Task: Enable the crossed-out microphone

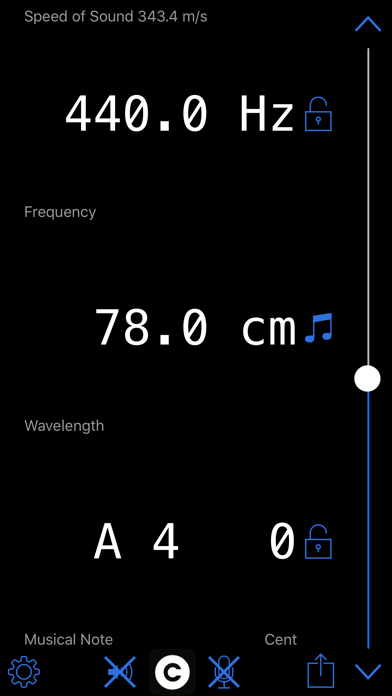Action: [224, 672]
